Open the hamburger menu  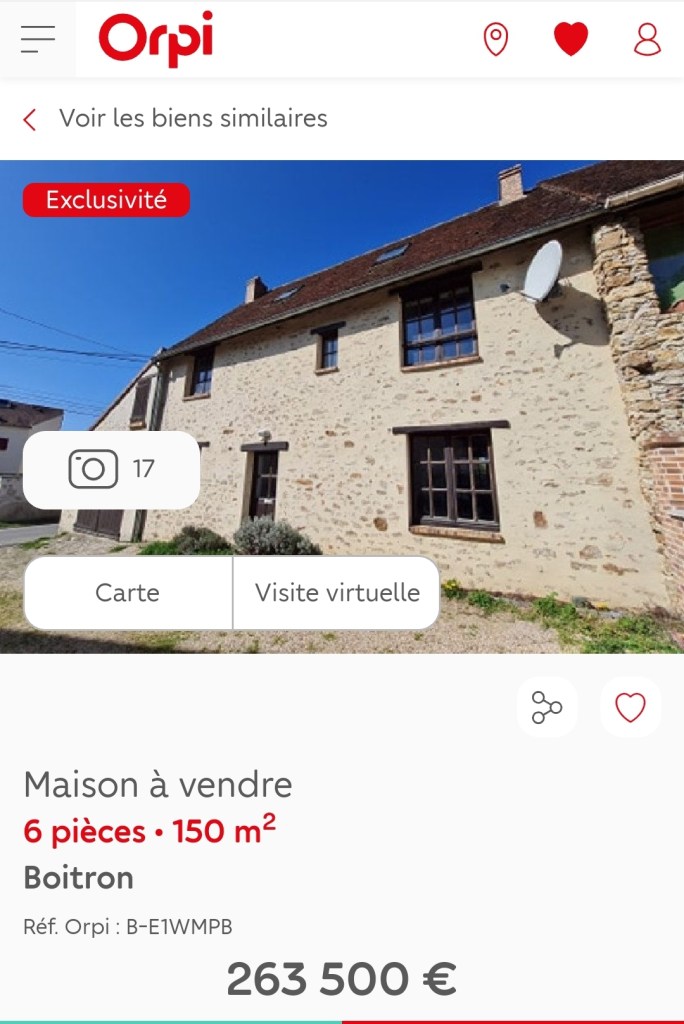tap(38, 39)
